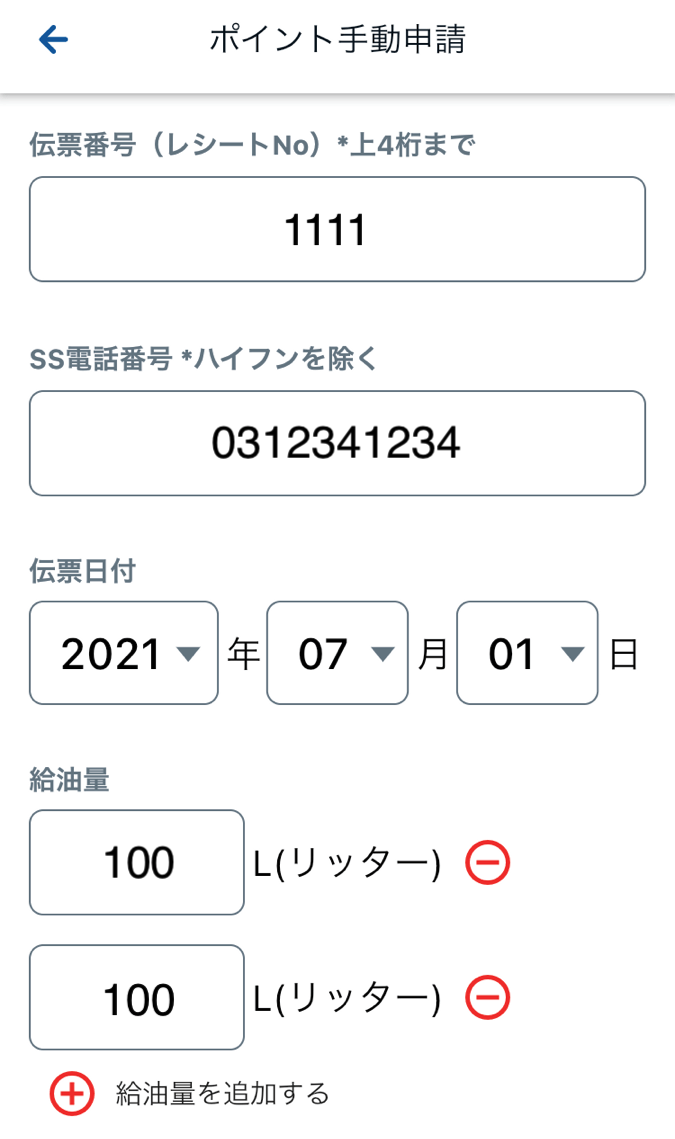Remove the first fuel amount row

[x=488, y=862]
